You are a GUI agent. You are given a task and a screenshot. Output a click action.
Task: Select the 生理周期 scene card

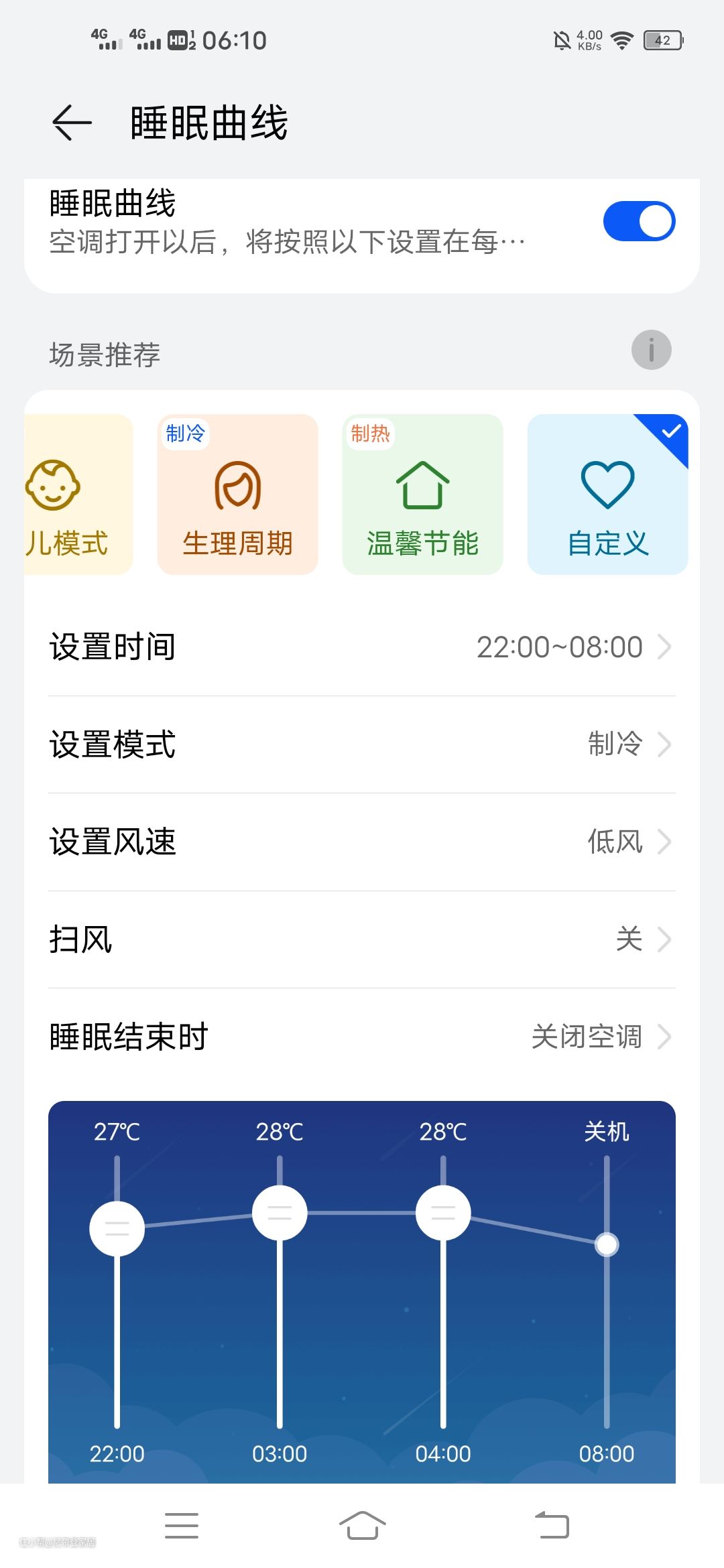click(237, 495)
